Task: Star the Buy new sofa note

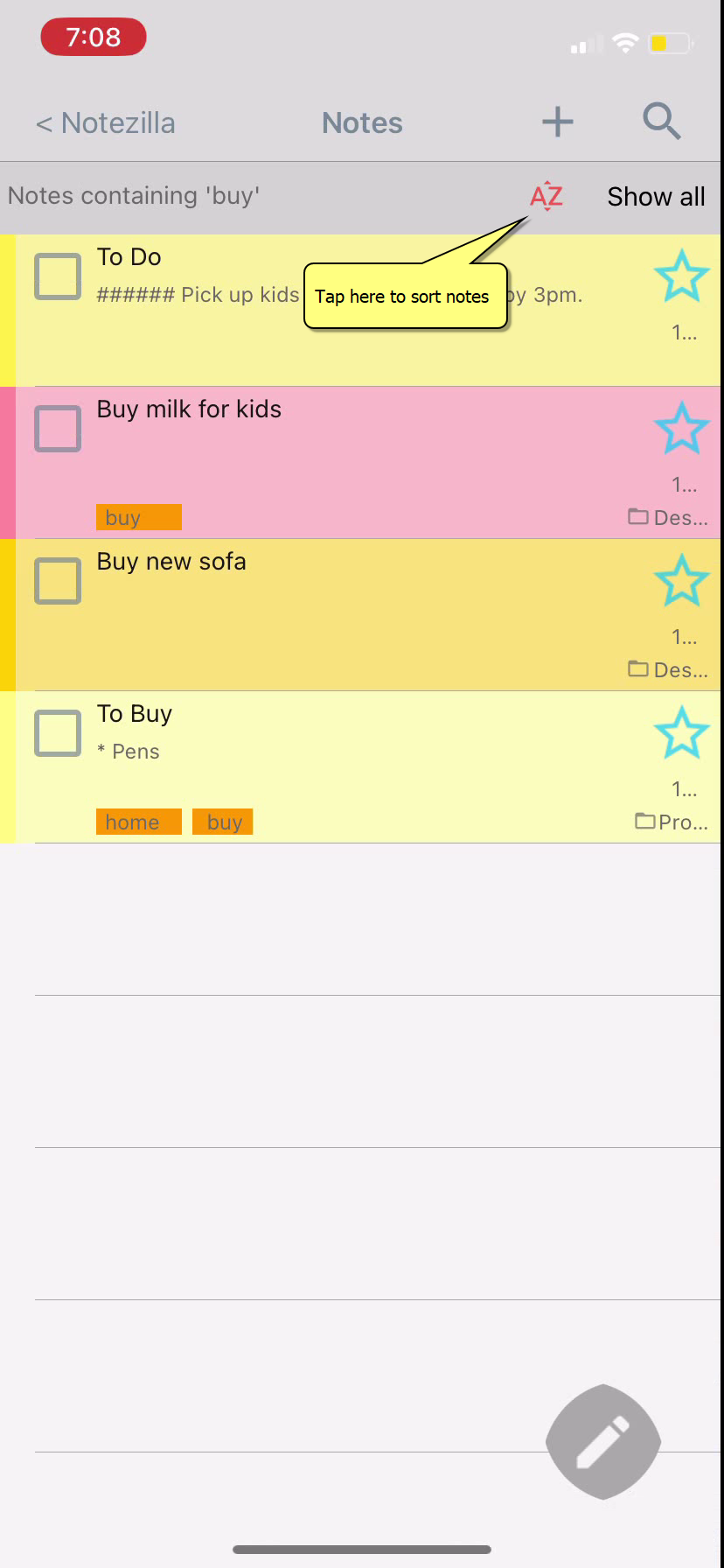Action: click(681, 580)
